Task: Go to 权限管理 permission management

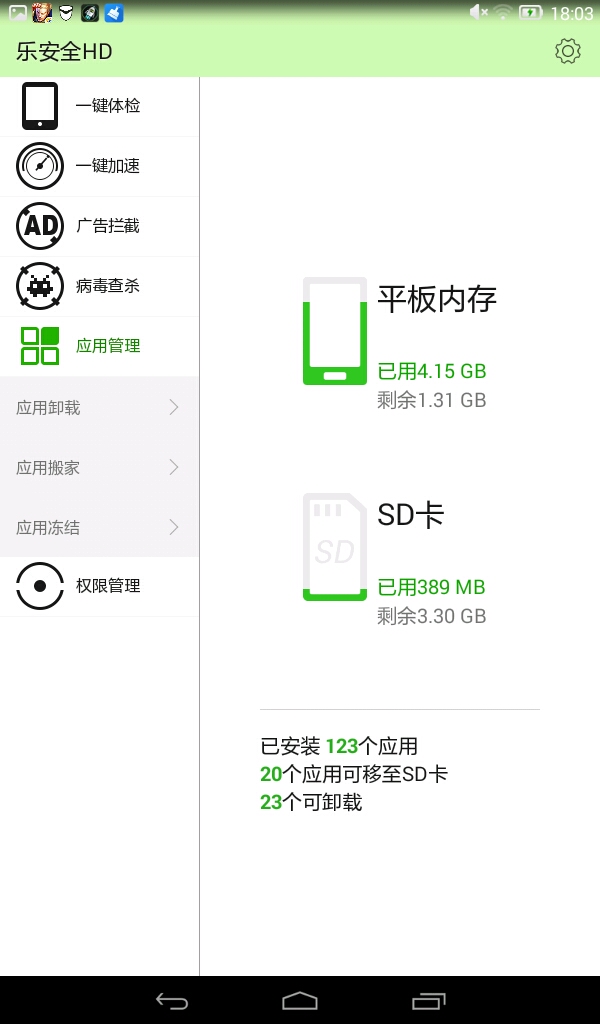Action: 99,586
